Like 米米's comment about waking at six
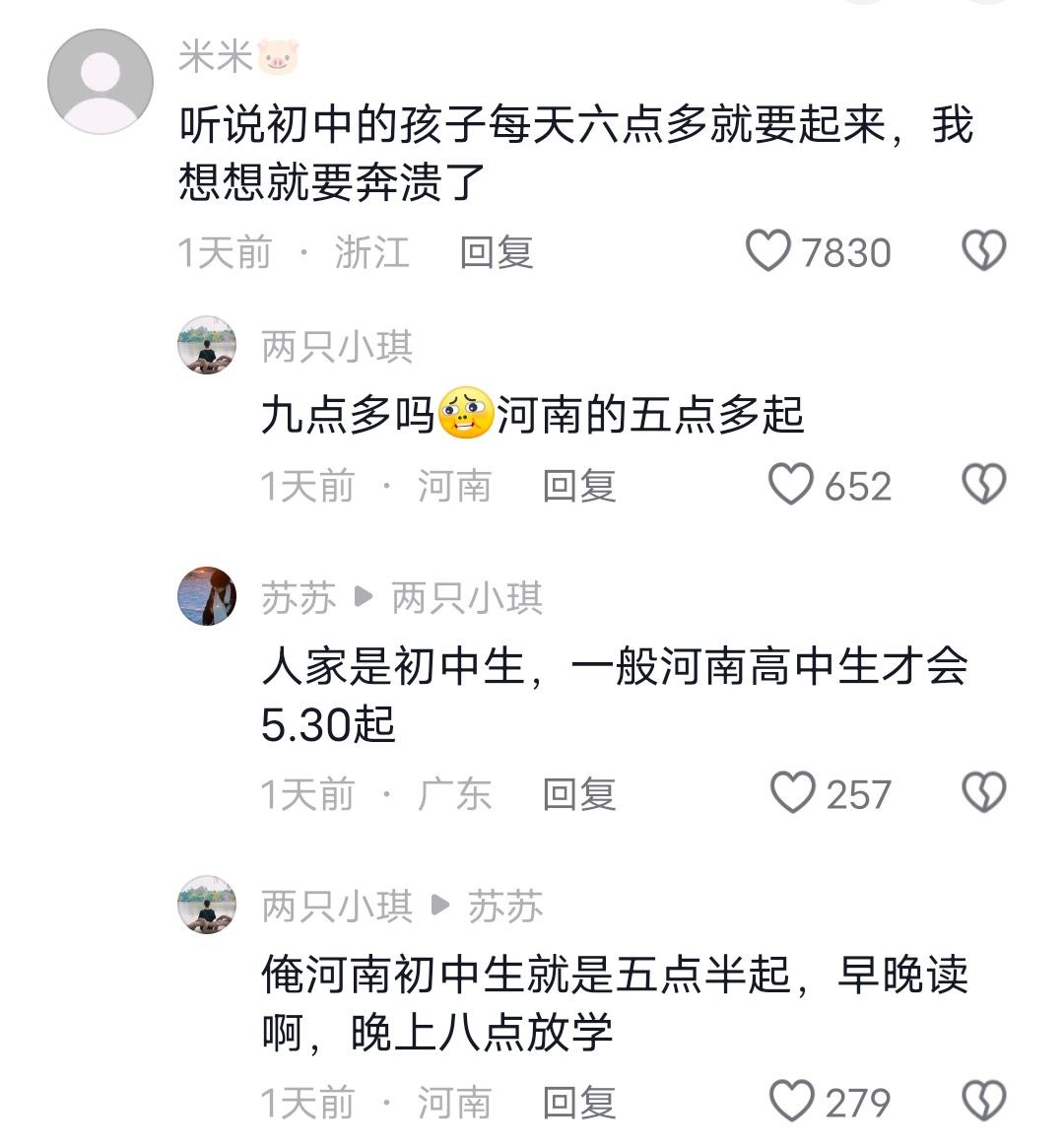The image size is (1064, 1147). [x=768, y=251]
